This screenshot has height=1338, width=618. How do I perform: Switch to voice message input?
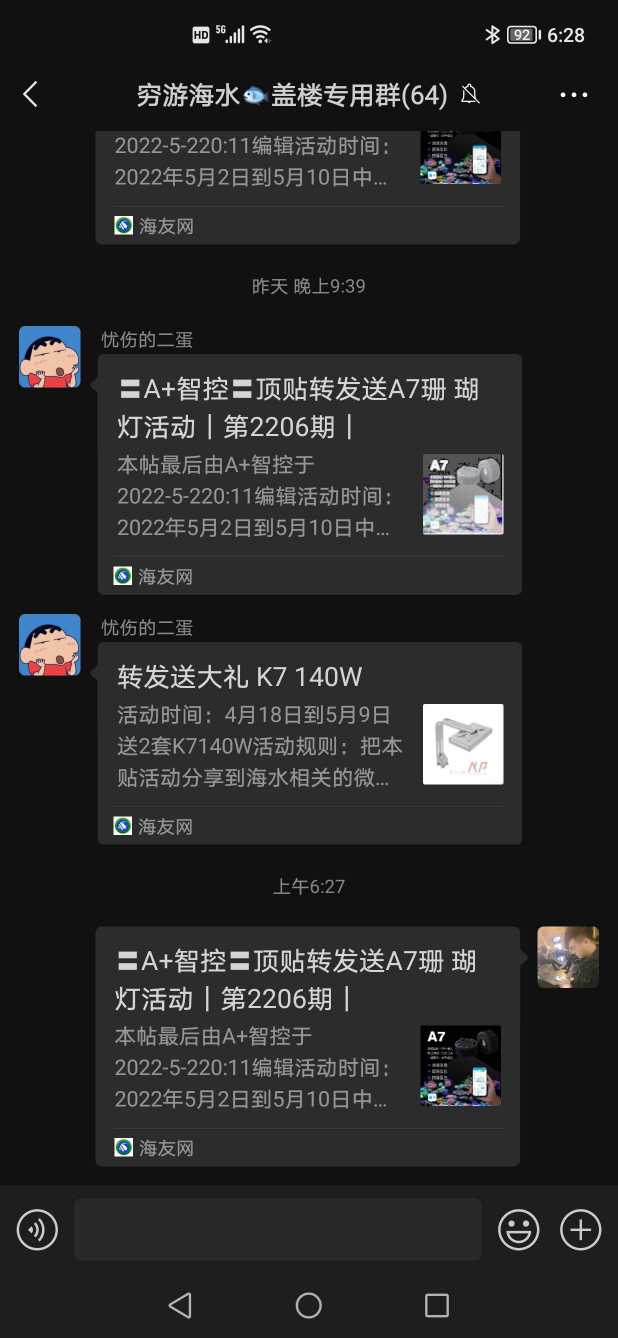click(37, 1229)
